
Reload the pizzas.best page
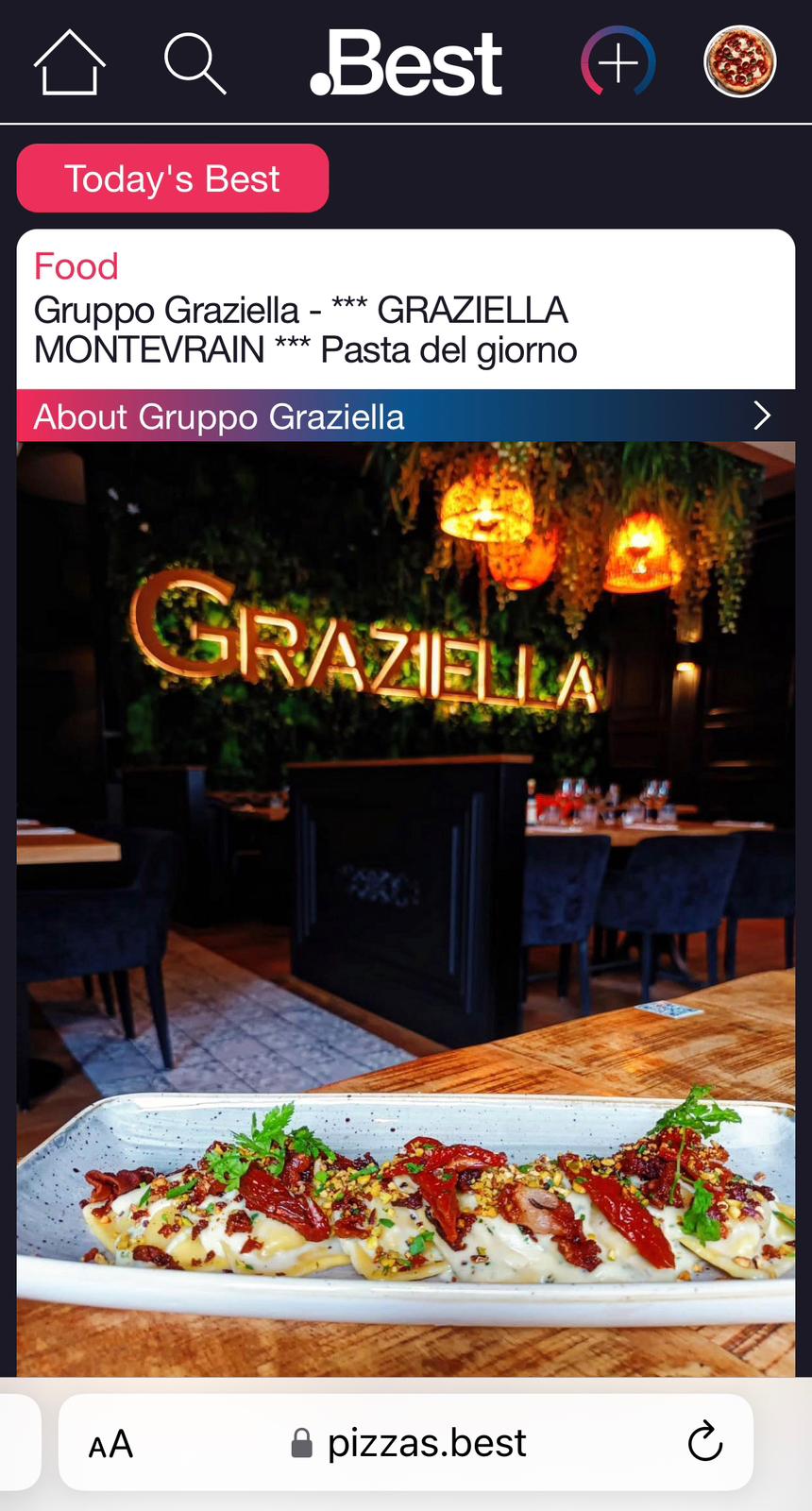click(704, 1442)
